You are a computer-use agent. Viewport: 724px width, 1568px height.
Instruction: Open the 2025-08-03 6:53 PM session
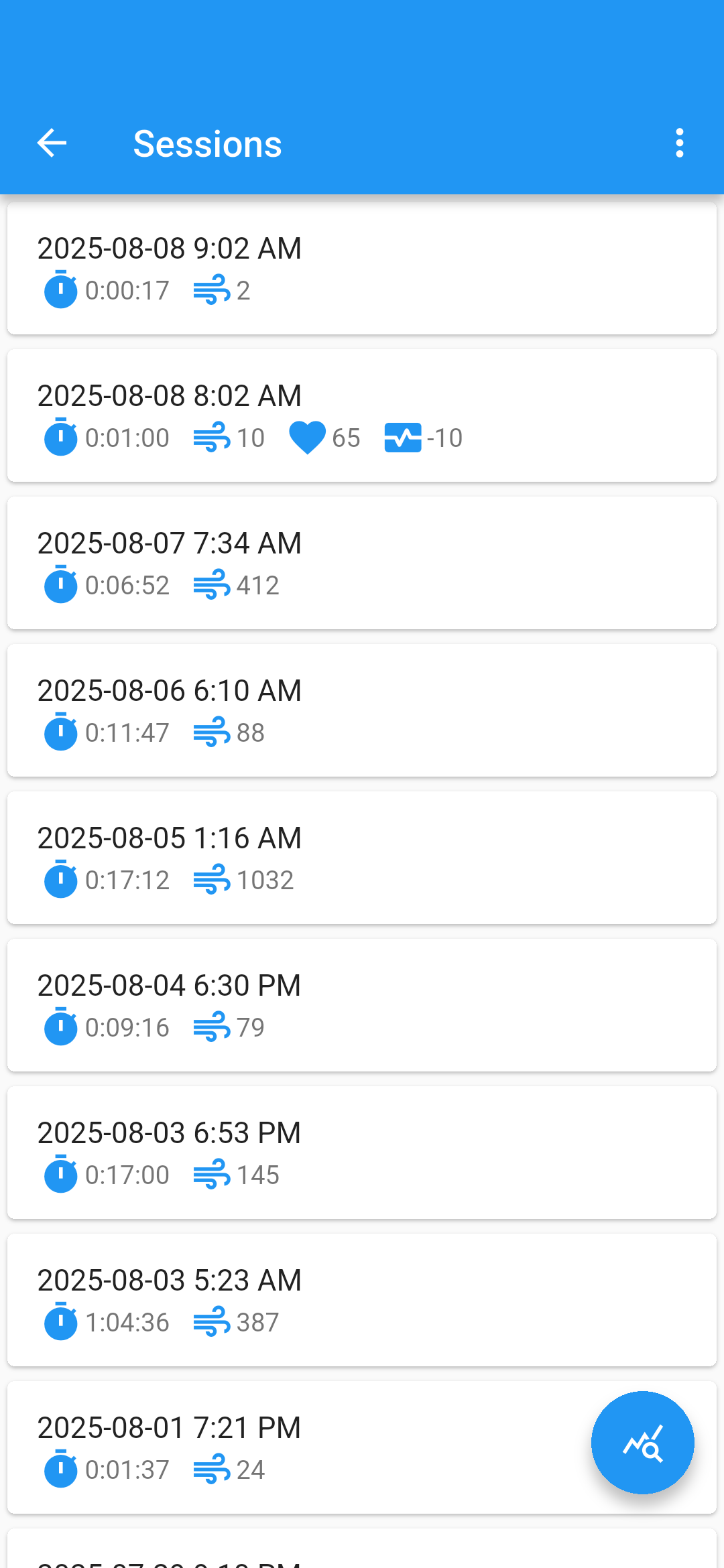(362, 1153)
